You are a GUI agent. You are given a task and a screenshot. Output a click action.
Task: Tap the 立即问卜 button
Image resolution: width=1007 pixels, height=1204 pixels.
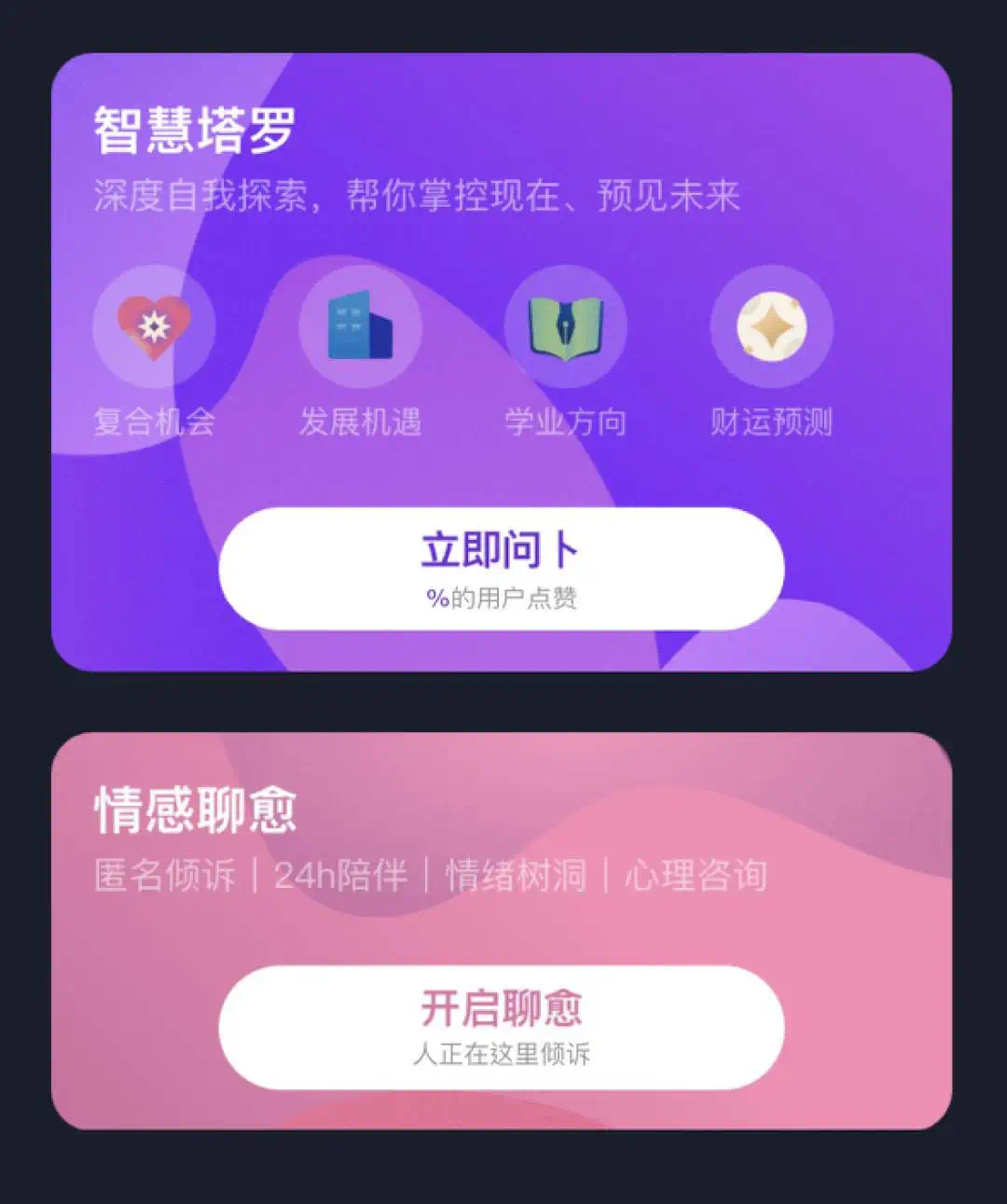501,568
